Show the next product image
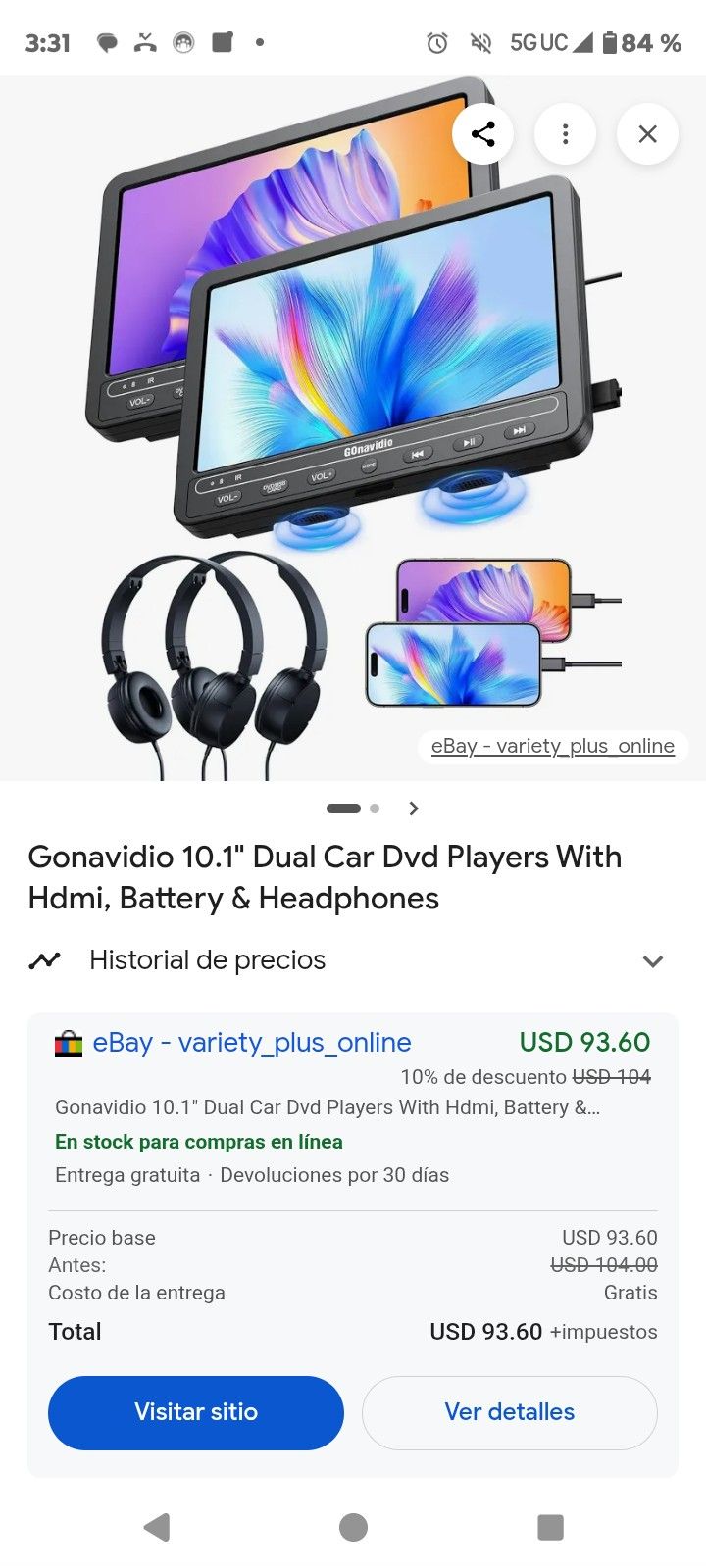This screenshot has height=1568, width=706. tap(414, 808)
